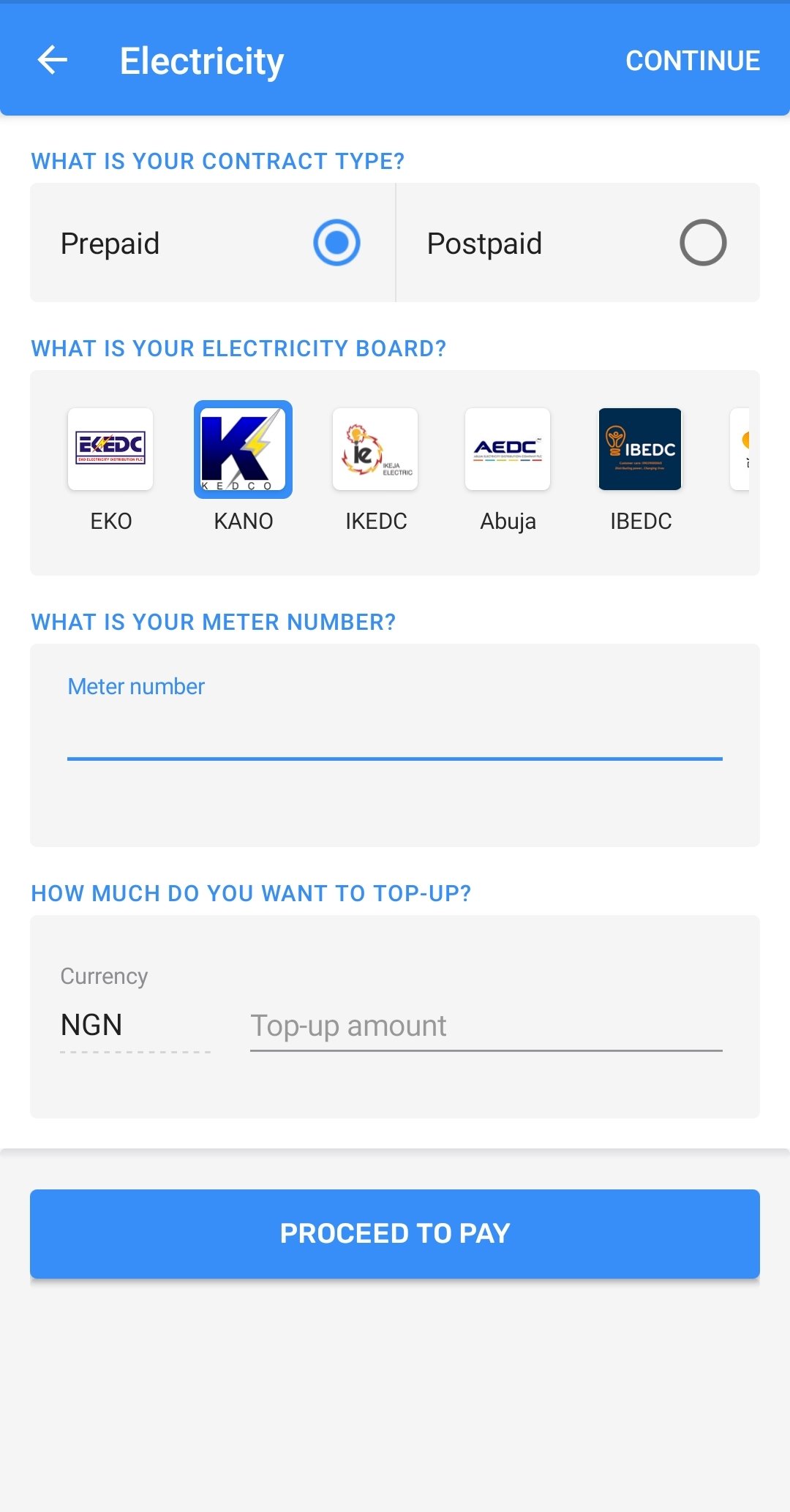Select the Prepaid contract type

213,243
